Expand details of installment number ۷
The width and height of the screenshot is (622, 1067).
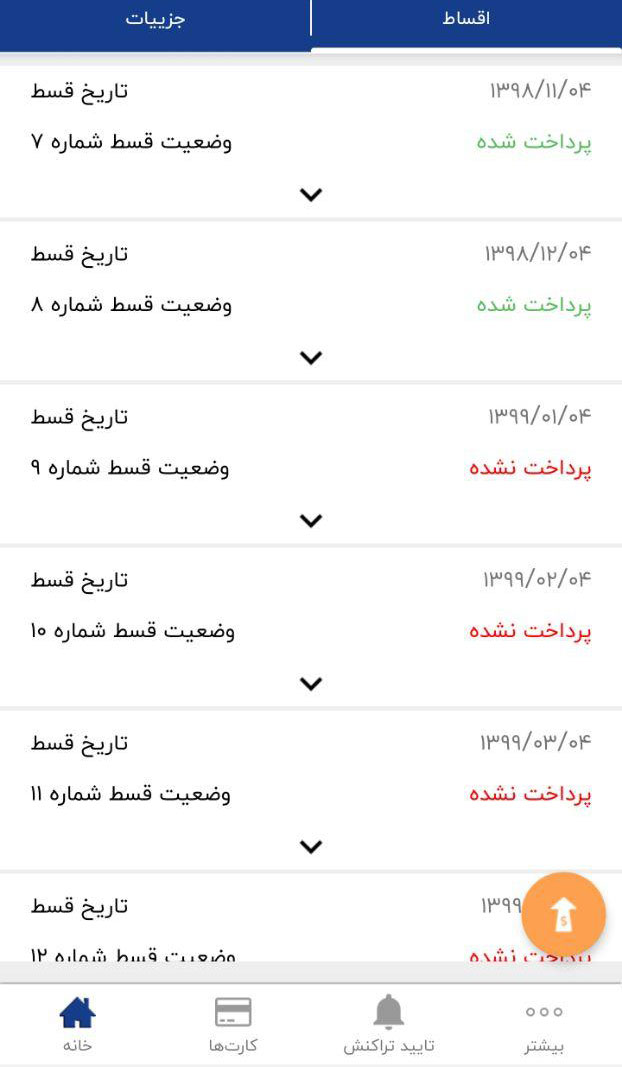click(311, 195)
